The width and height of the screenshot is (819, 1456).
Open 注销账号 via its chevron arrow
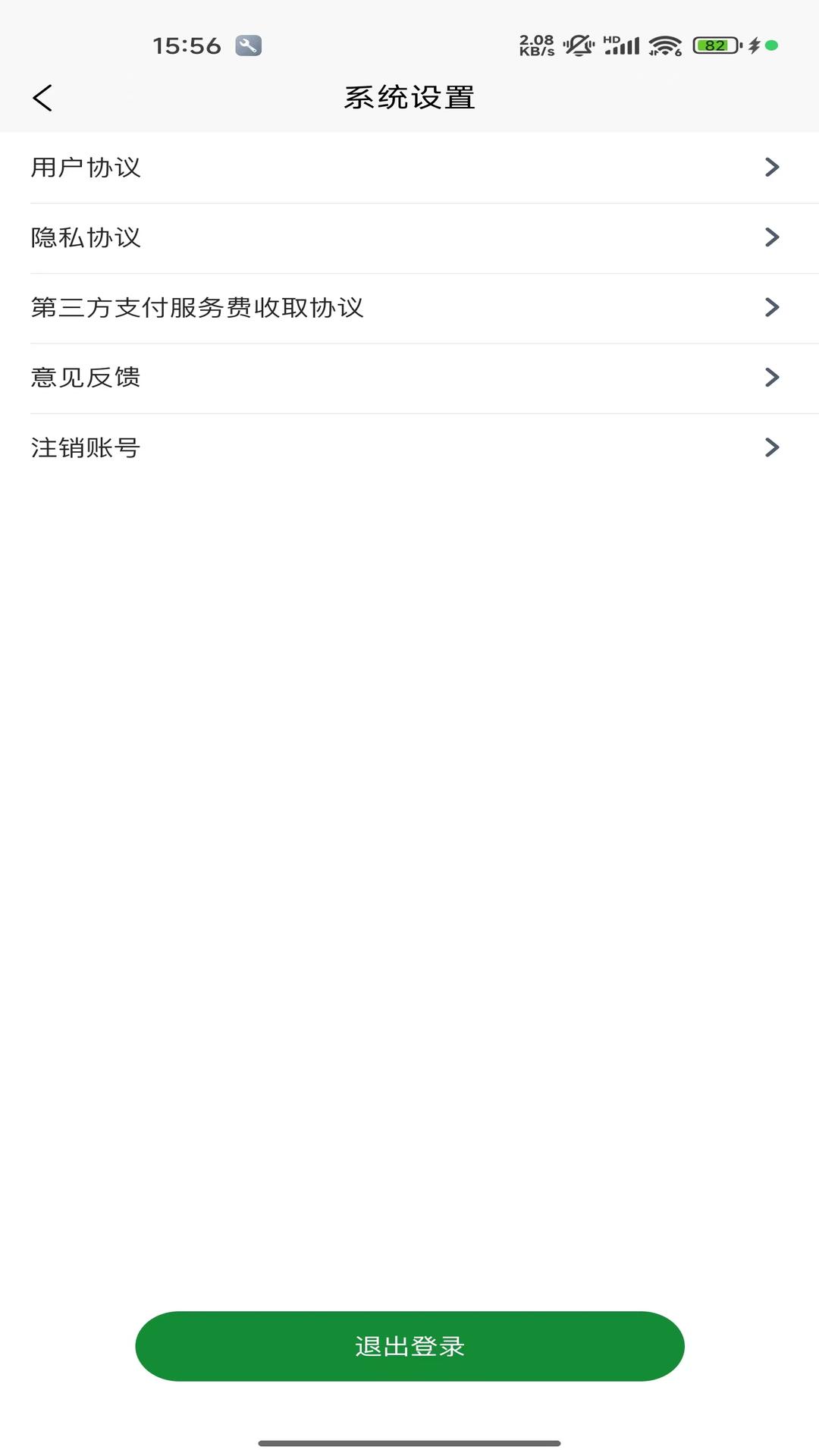click(773, 447)
